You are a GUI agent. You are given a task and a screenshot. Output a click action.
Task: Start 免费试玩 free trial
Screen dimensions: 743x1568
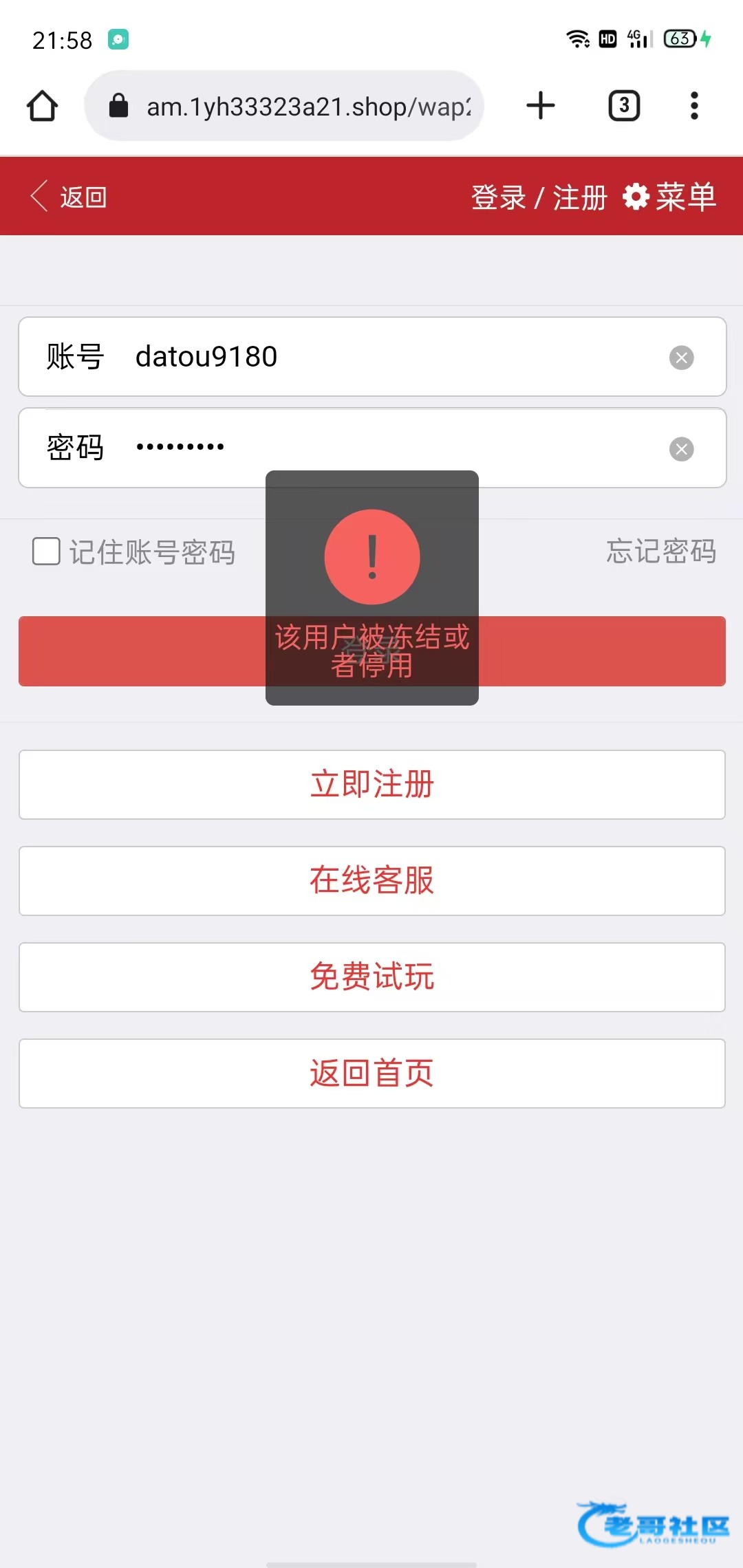coord(372,977)
